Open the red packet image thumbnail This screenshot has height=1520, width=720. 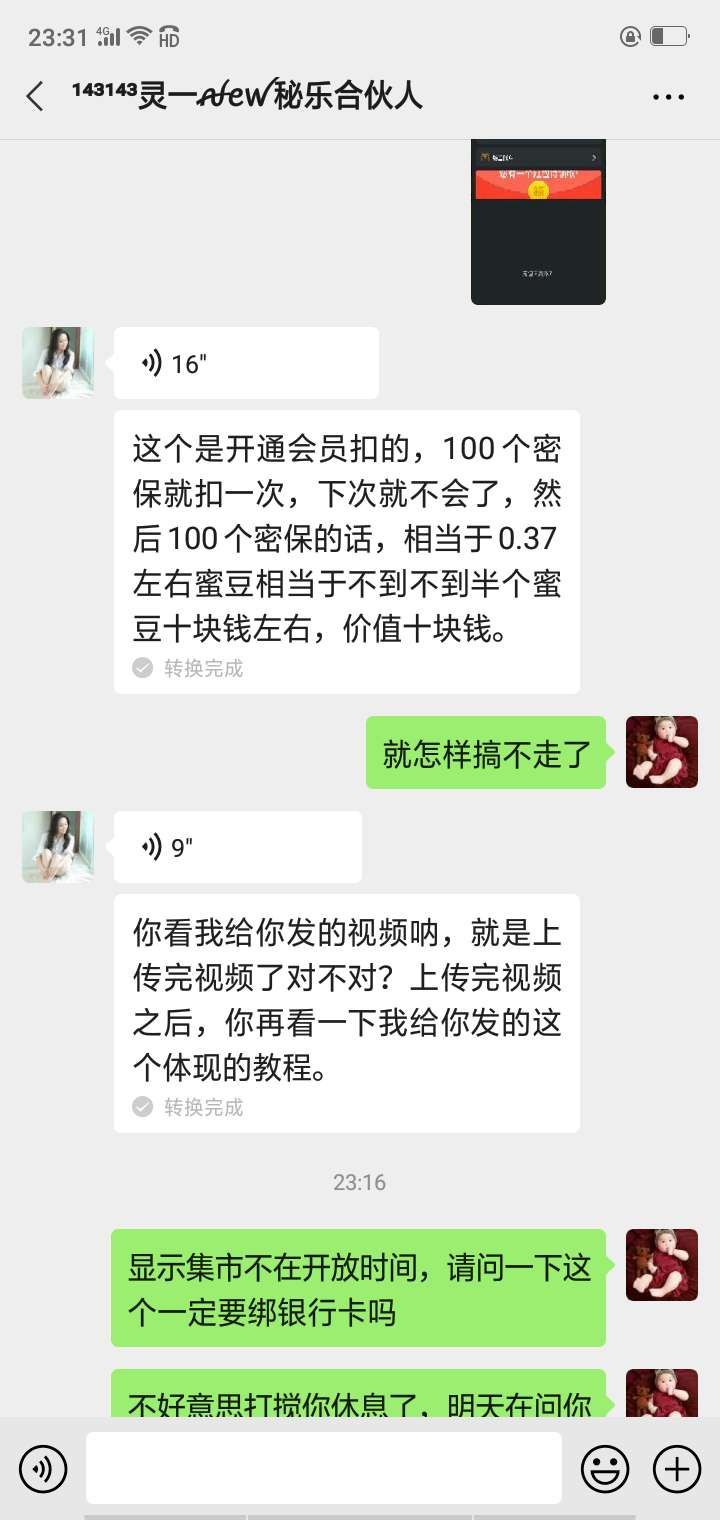(538, 222)
